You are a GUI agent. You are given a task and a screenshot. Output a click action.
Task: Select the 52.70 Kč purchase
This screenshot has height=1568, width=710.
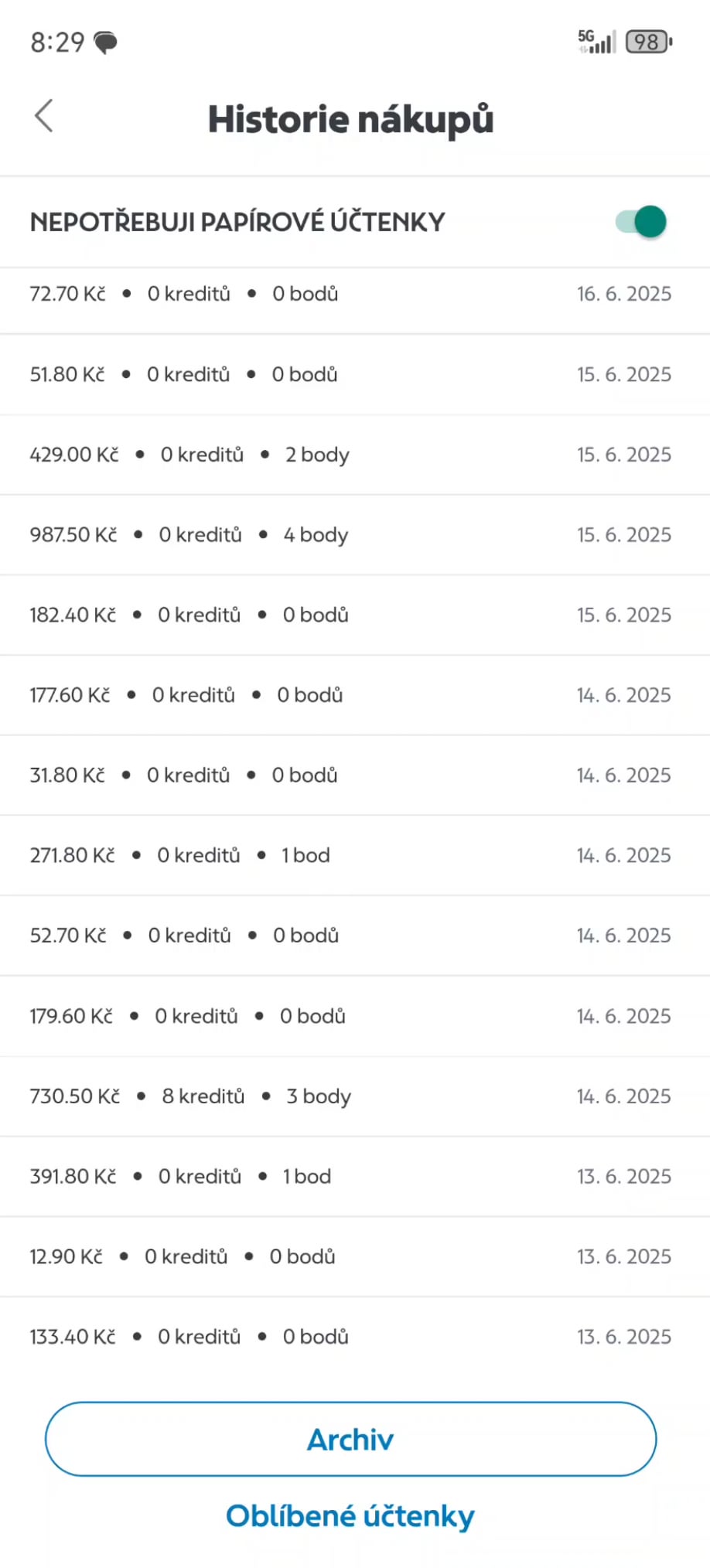[355, 936]
